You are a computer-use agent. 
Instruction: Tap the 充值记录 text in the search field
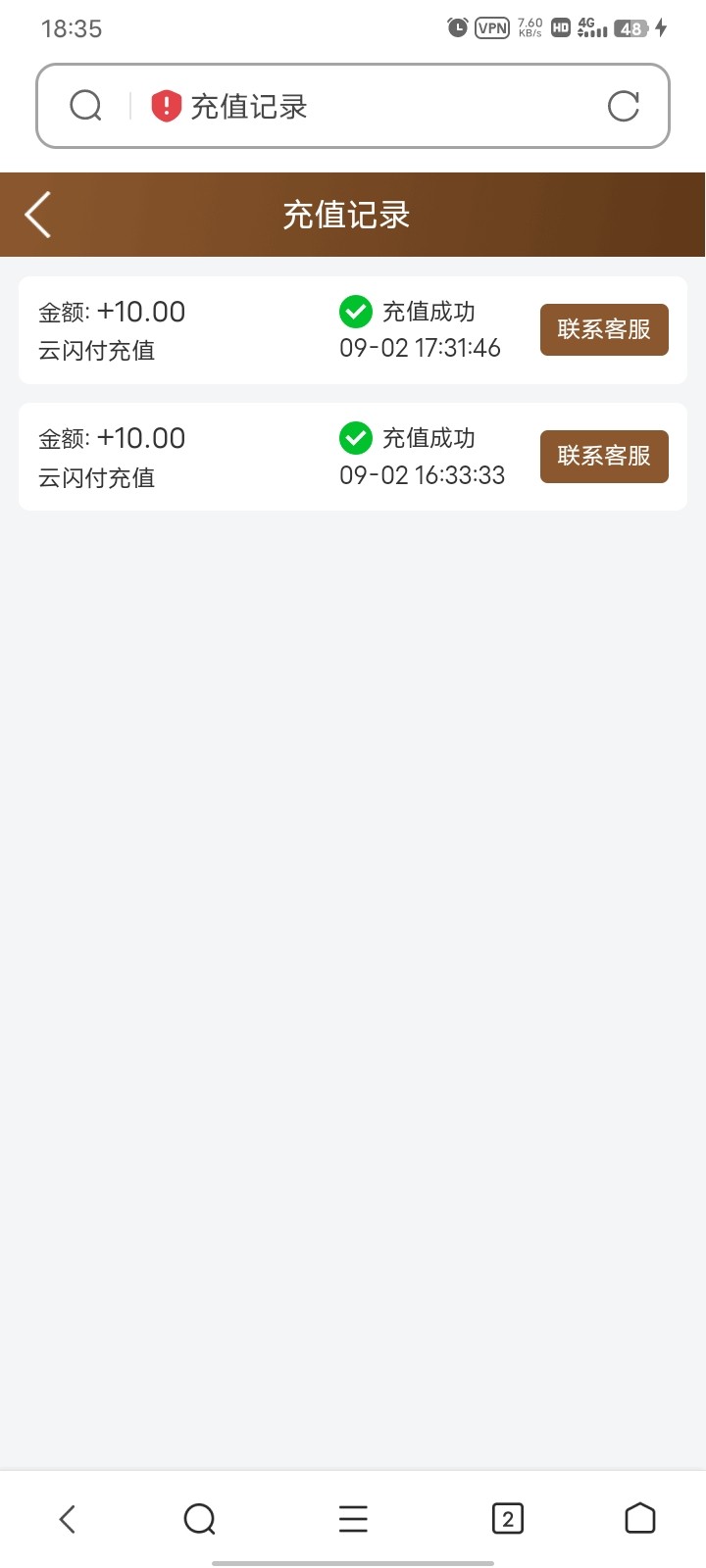coord(255,106)
